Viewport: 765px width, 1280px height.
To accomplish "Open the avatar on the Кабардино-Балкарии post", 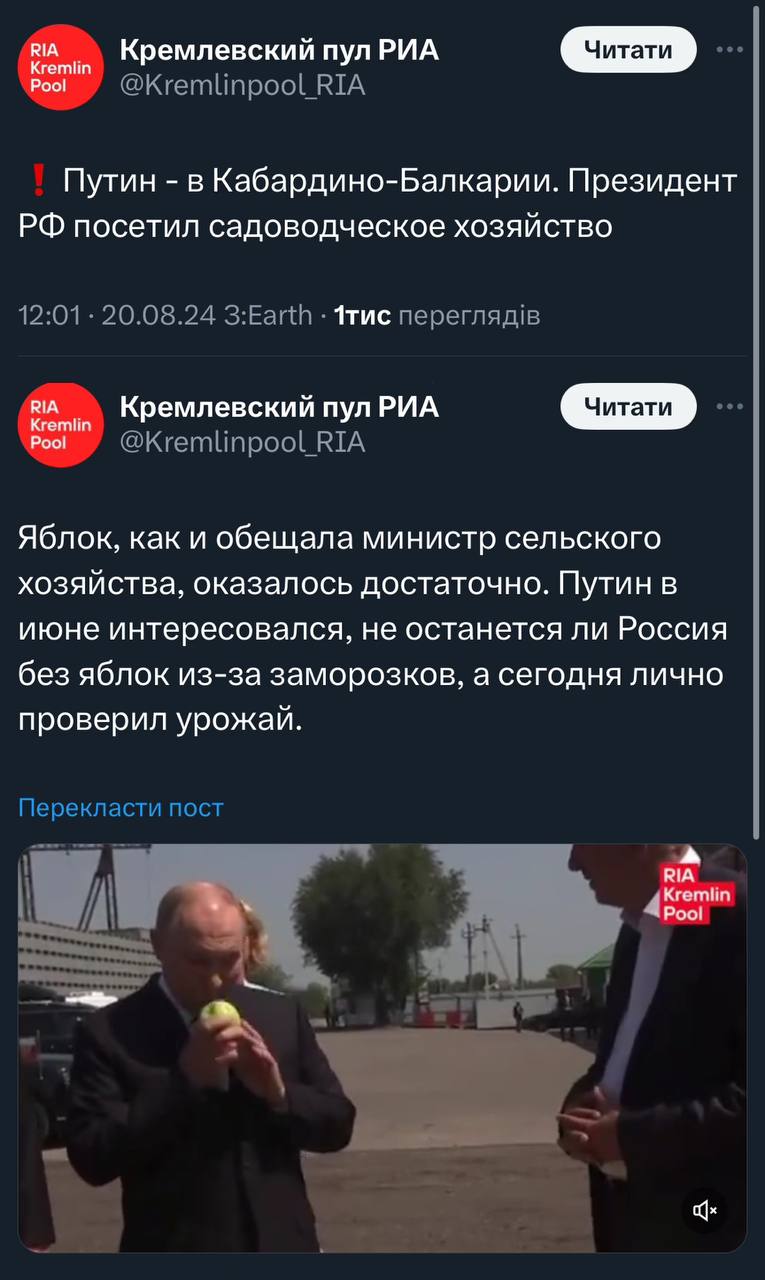I will [61, 68].
